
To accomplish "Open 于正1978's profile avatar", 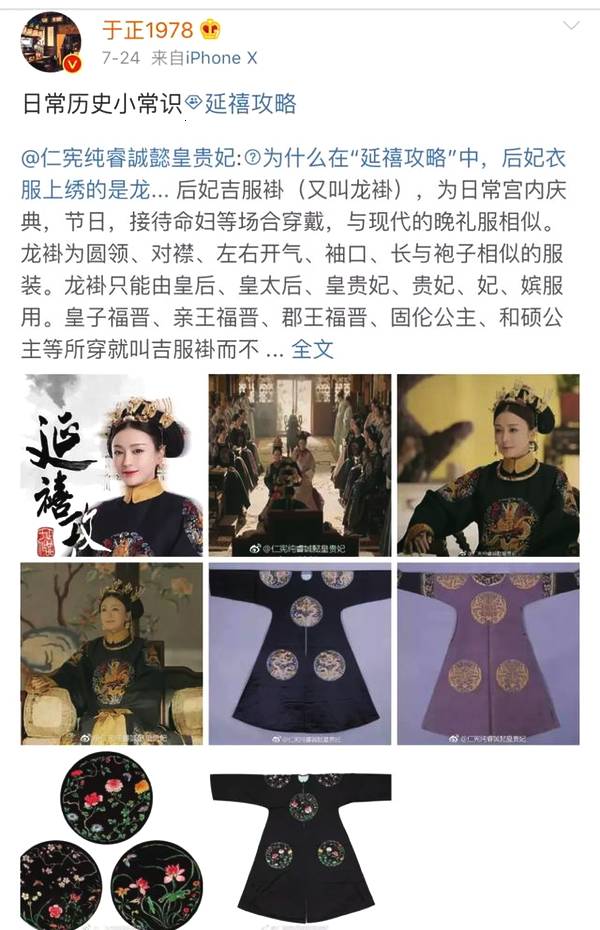I will [x=51, y=43].
